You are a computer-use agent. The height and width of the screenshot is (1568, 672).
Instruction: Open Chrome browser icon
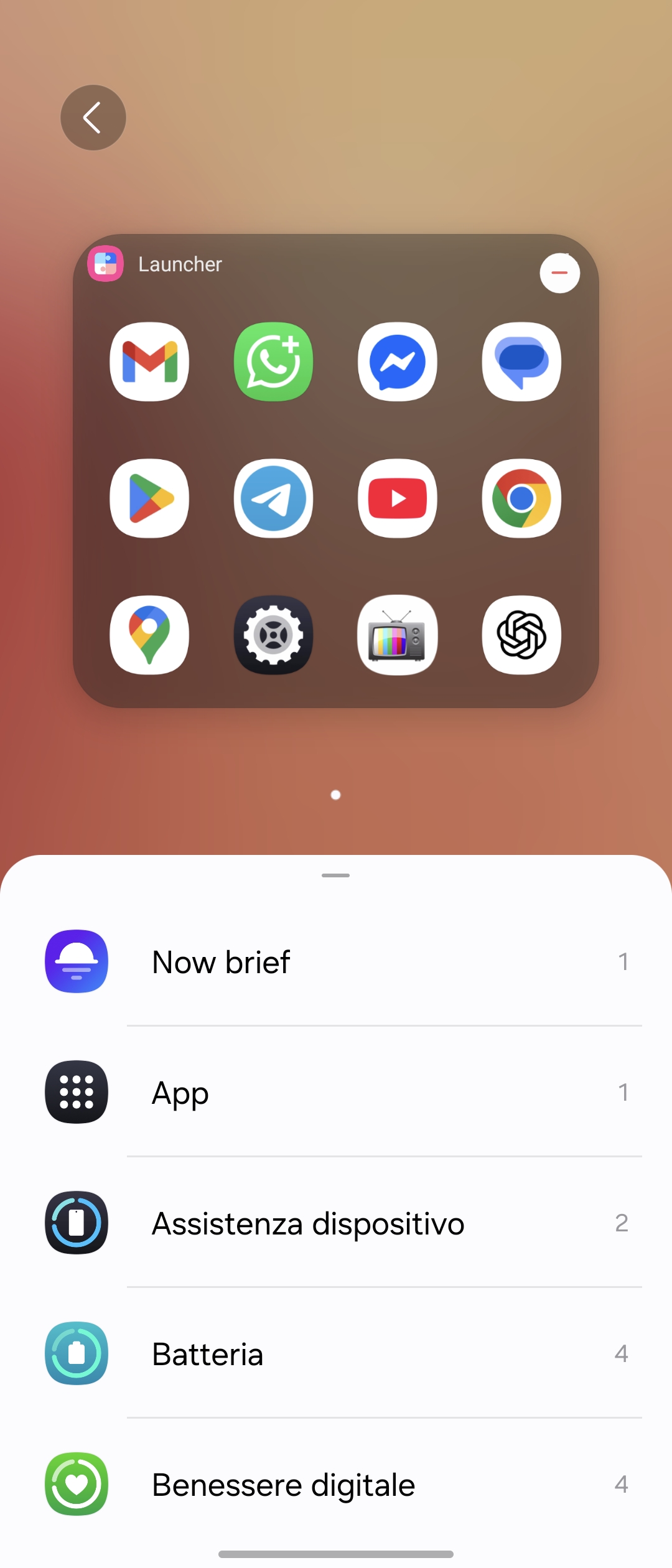tap(521, 498)
